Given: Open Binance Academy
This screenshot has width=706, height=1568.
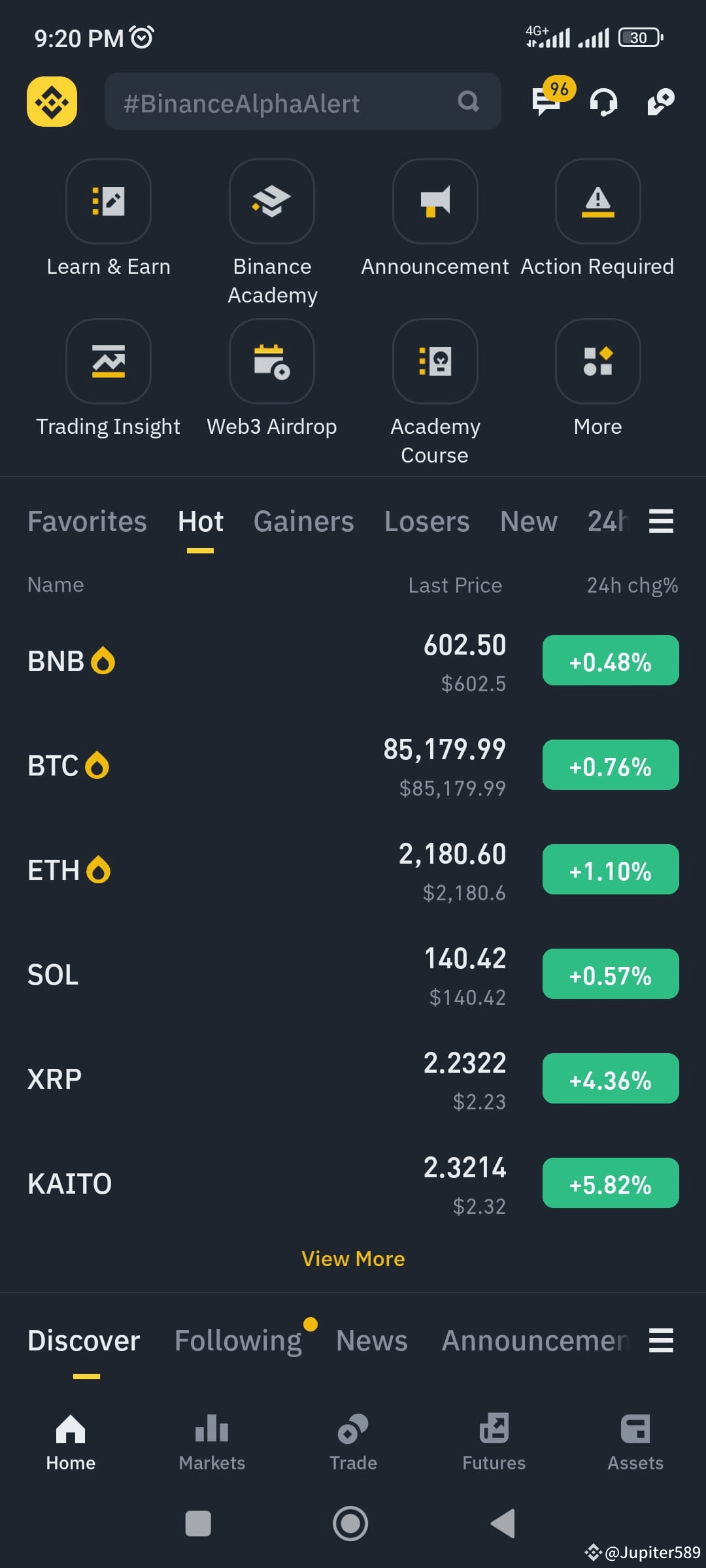Looking at the screenshot, I should click(x=272, y=203).
